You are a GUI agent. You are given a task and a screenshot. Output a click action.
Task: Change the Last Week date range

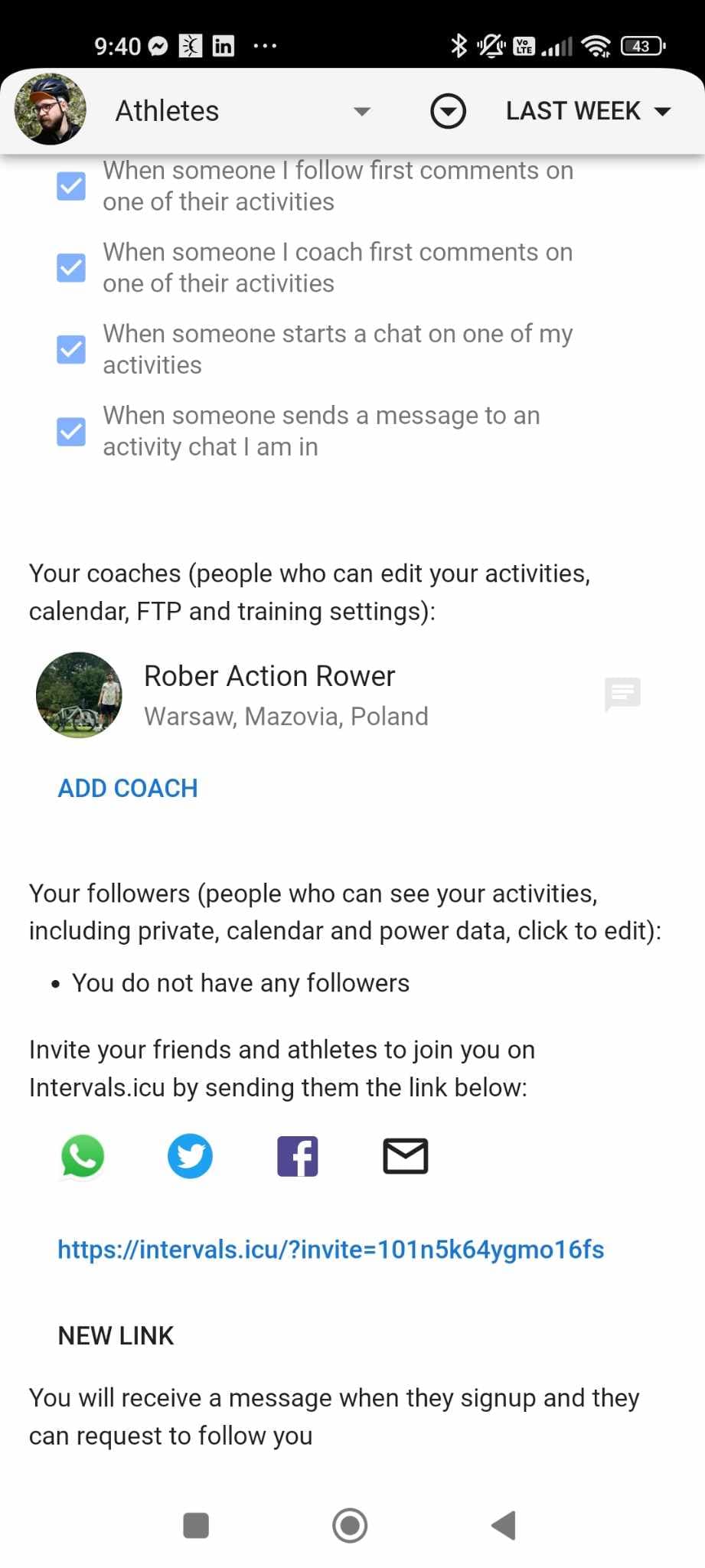coord(588,111)
